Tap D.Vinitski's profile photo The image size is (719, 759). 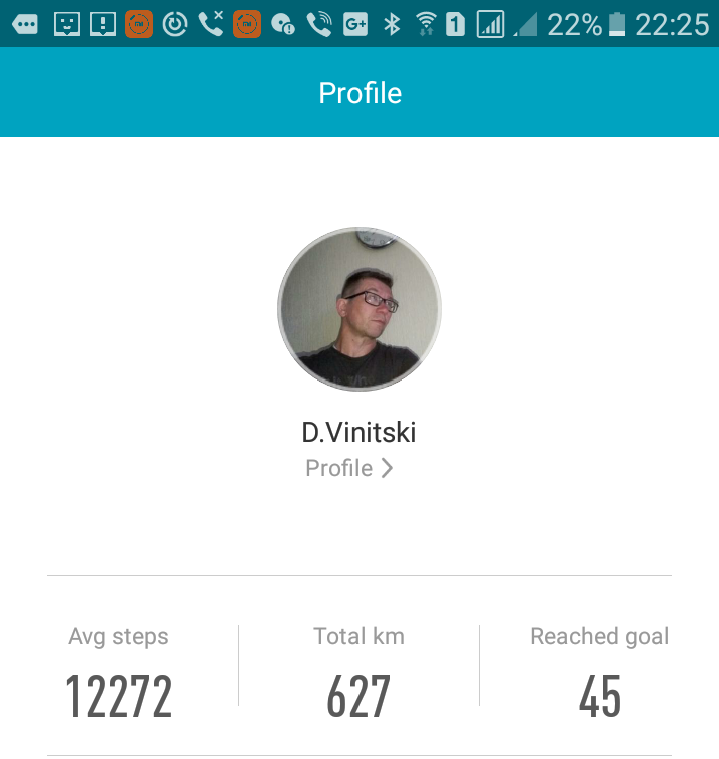point(359,308)
